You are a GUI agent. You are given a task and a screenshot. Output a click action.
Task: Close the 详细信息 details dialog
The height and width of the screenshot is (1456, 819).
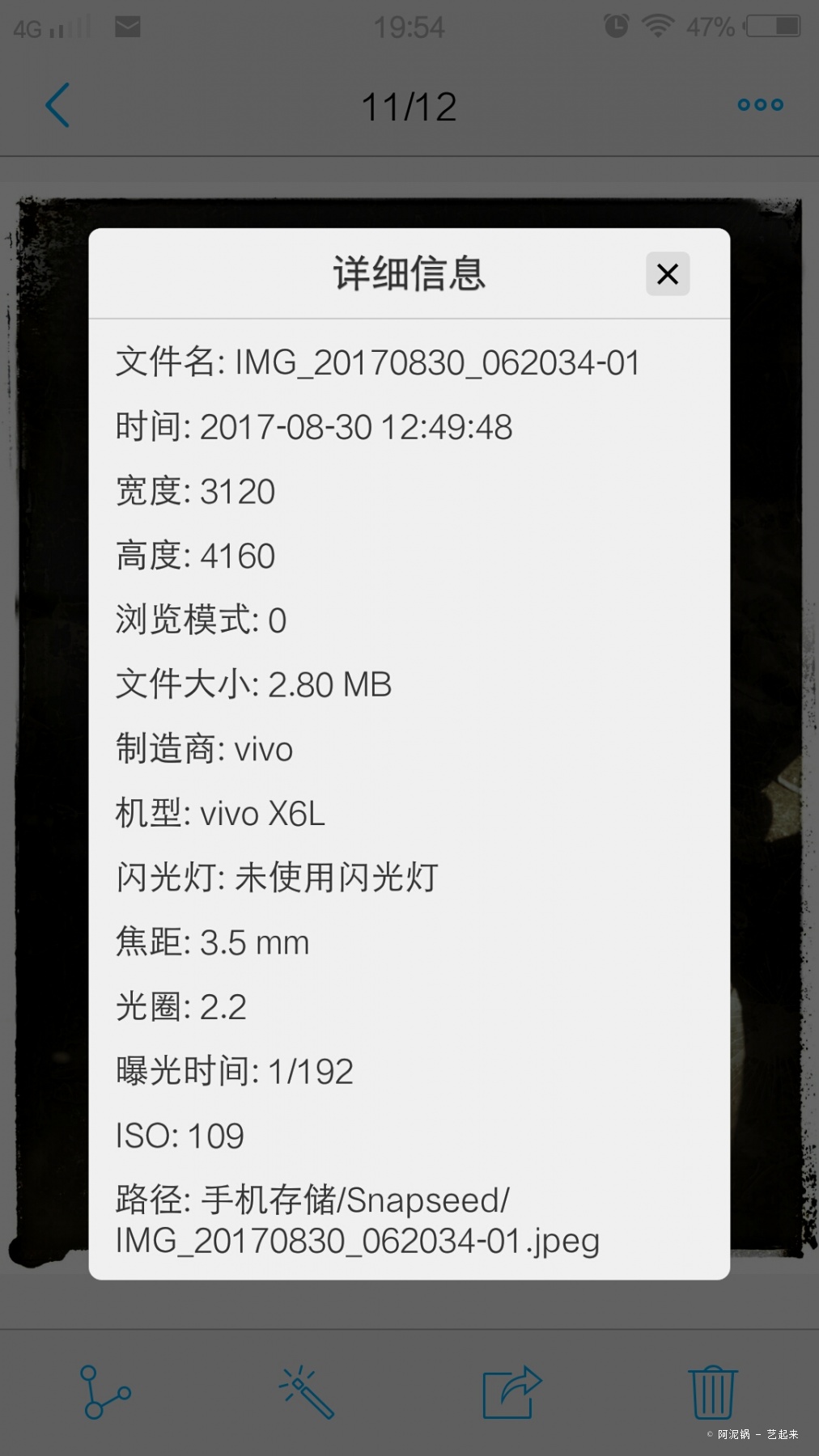[668, 273]
